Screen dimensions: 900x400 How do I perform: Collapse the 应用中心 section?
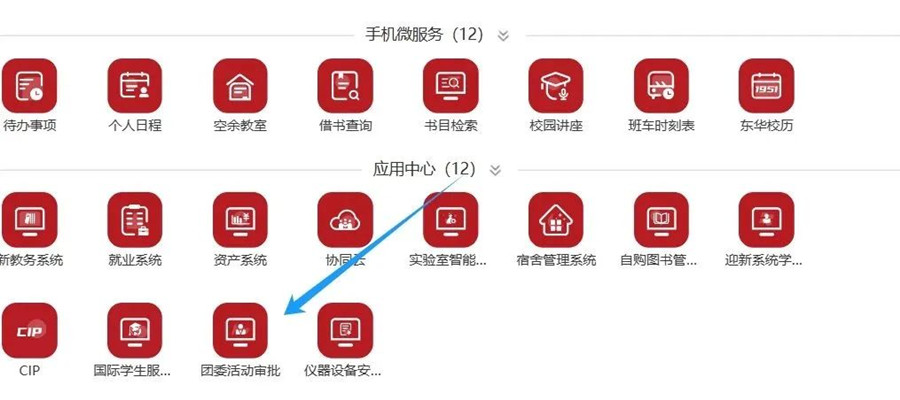point(496,170)
